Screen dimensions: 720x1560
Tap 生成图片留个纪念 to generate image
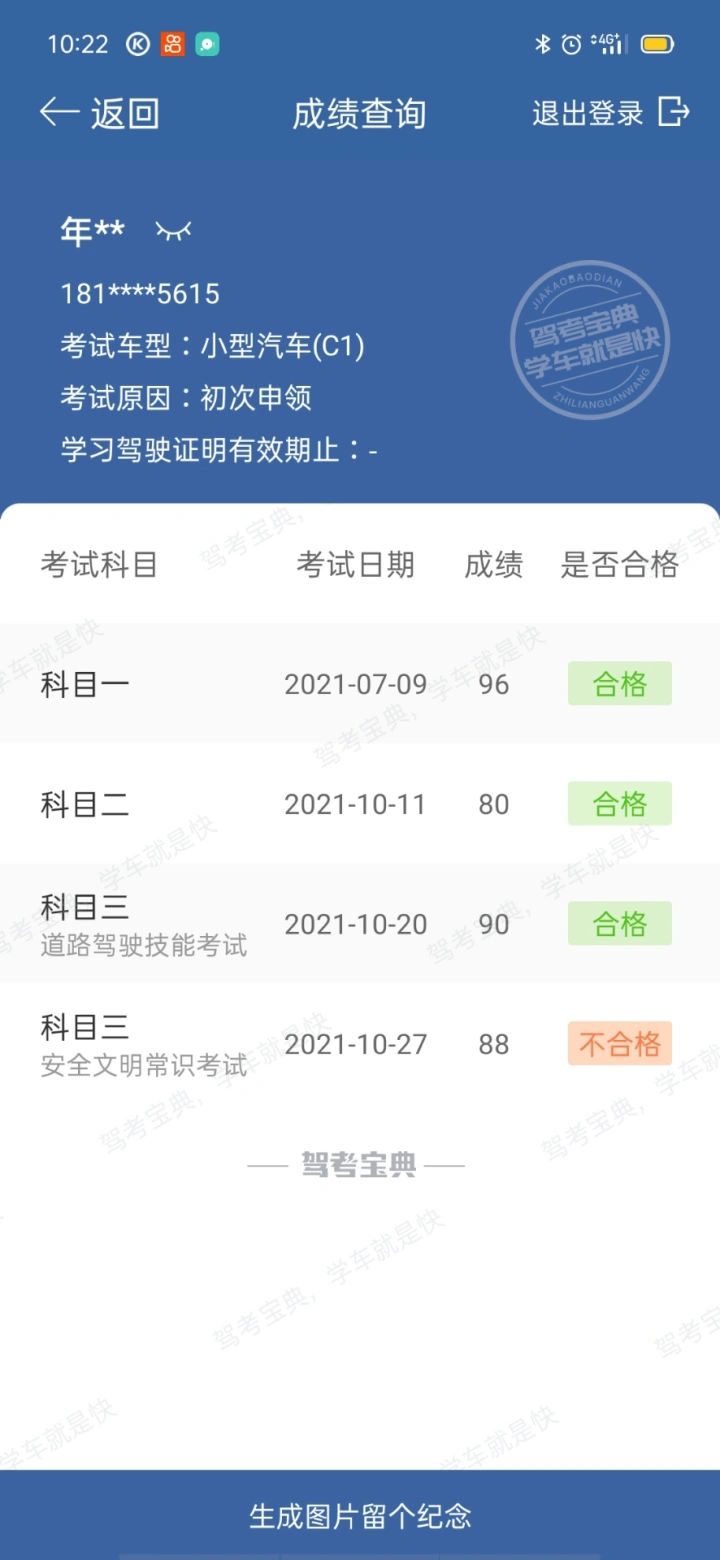[x=360, y=1515]
